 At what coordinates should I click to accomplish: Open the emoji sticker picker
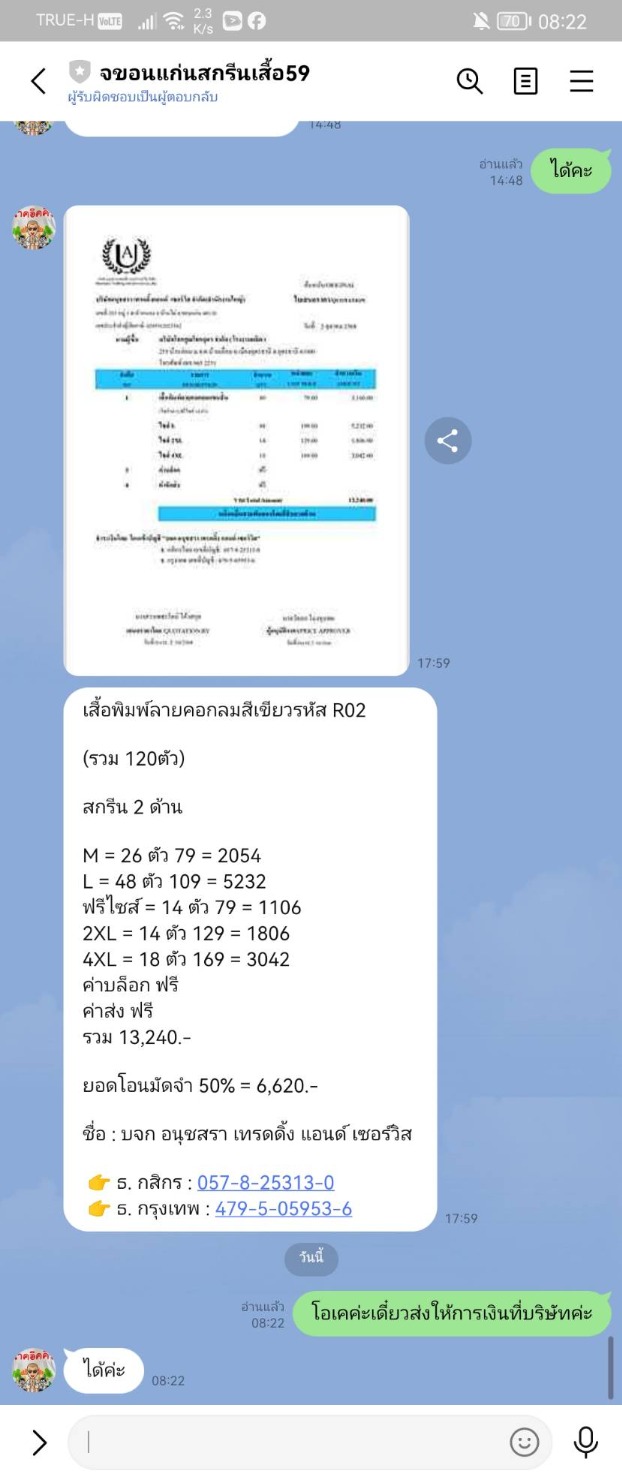pyautogui.click(x=524, y=1442)
